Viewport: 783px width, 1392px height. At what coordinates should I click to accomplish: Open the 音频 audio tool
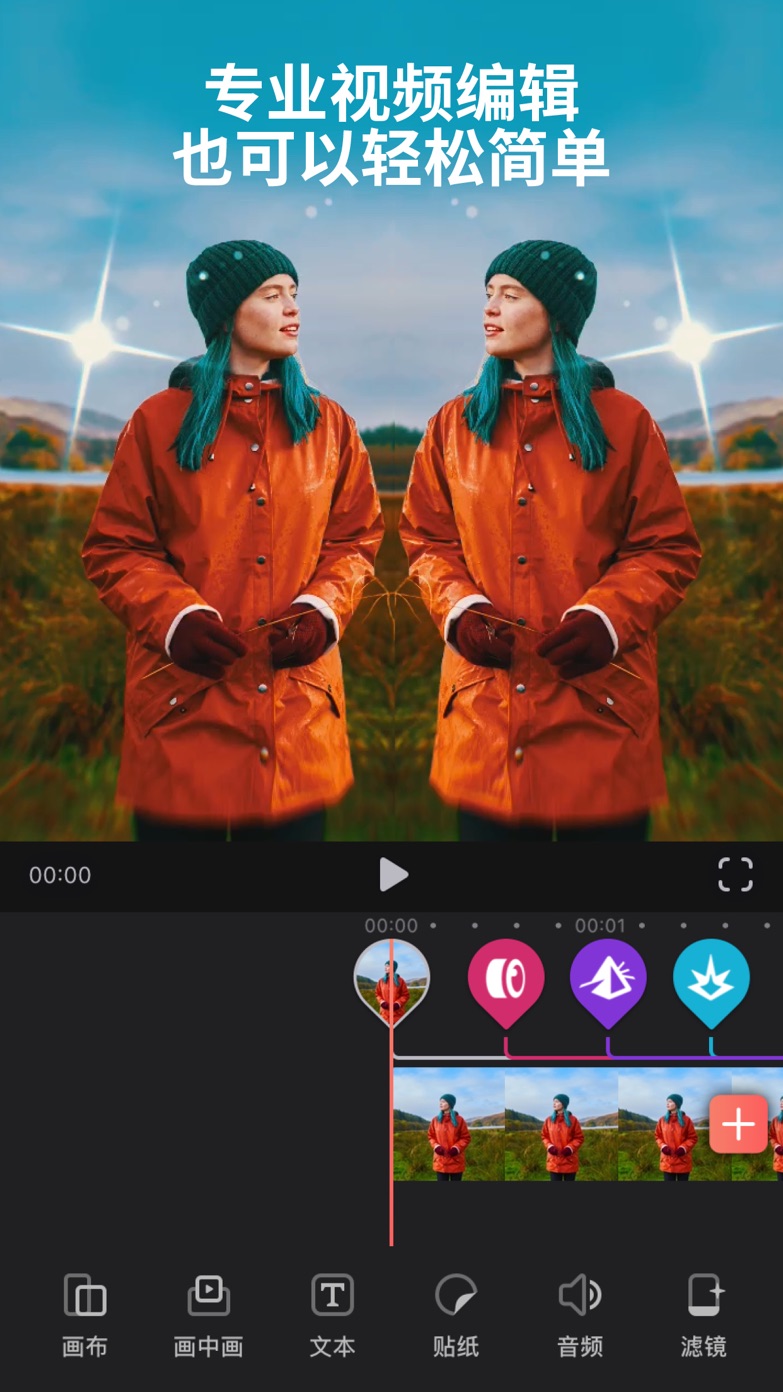(580, 1314)
